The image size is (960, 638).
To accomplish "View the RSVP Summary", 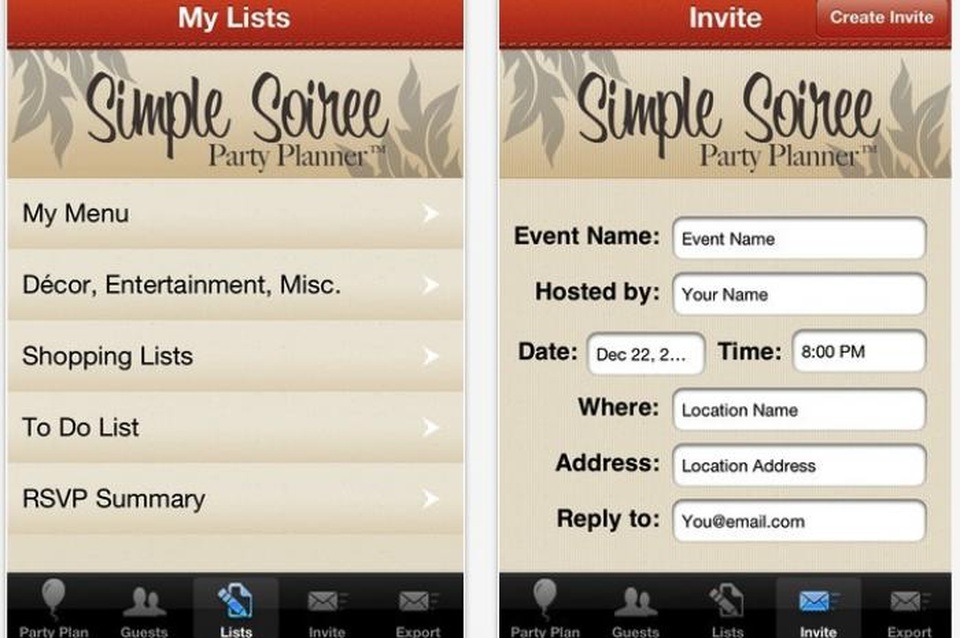I will (235, 498).
